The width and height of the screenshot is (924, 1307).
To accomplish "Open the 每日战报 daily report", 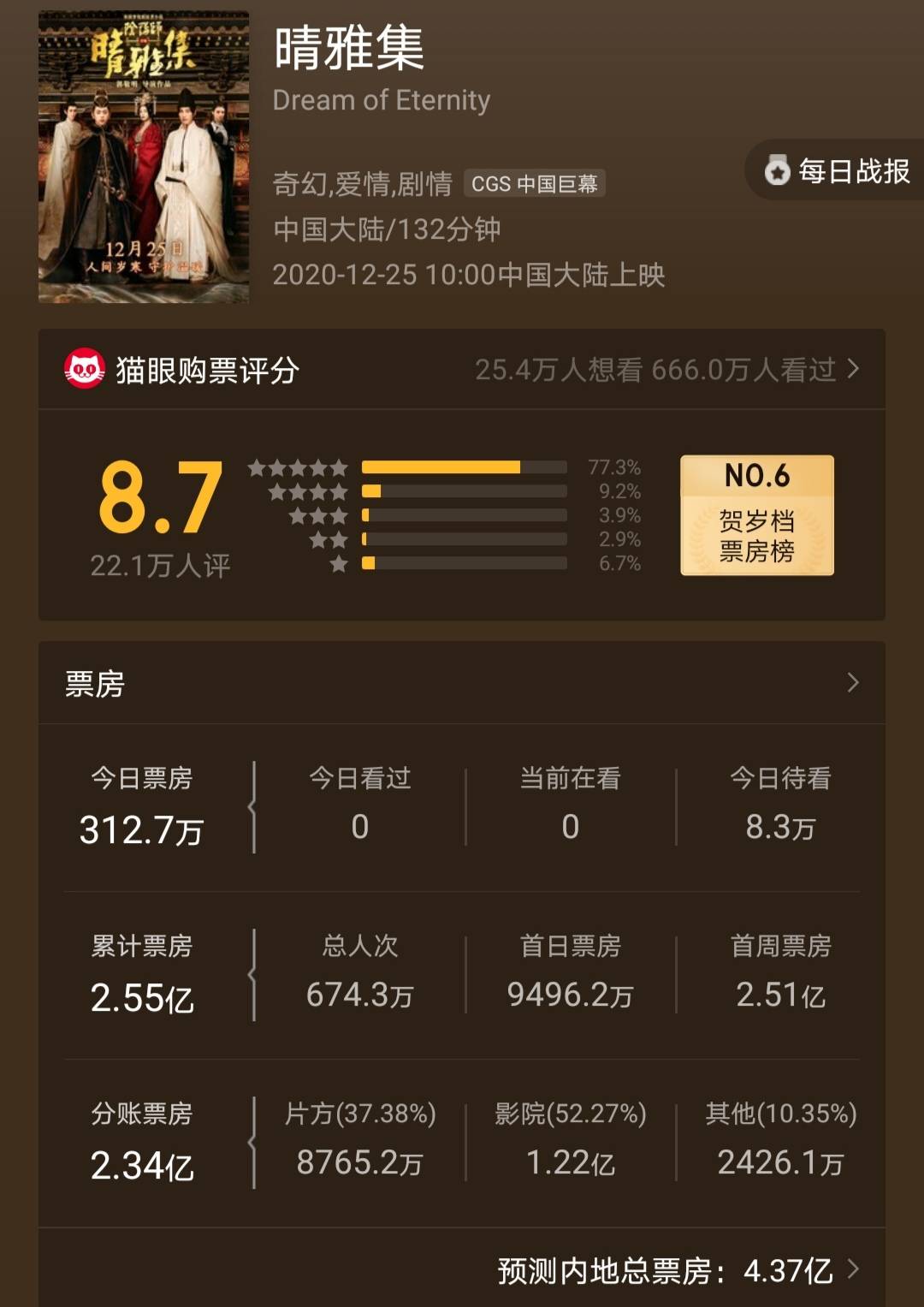I will click(x=838, y=171).
